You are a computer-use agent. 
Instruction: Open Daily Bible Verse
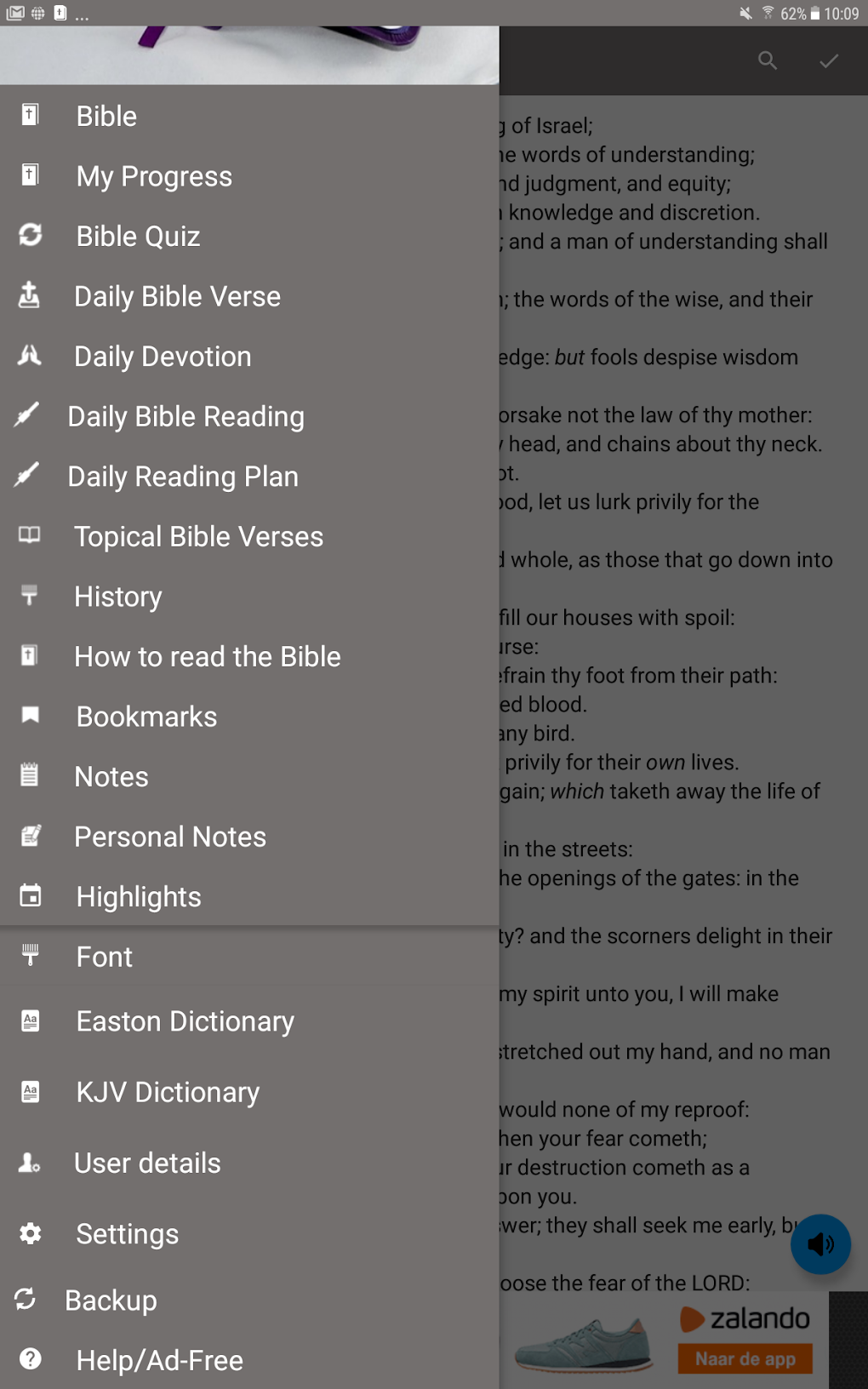tap(249, 296)
